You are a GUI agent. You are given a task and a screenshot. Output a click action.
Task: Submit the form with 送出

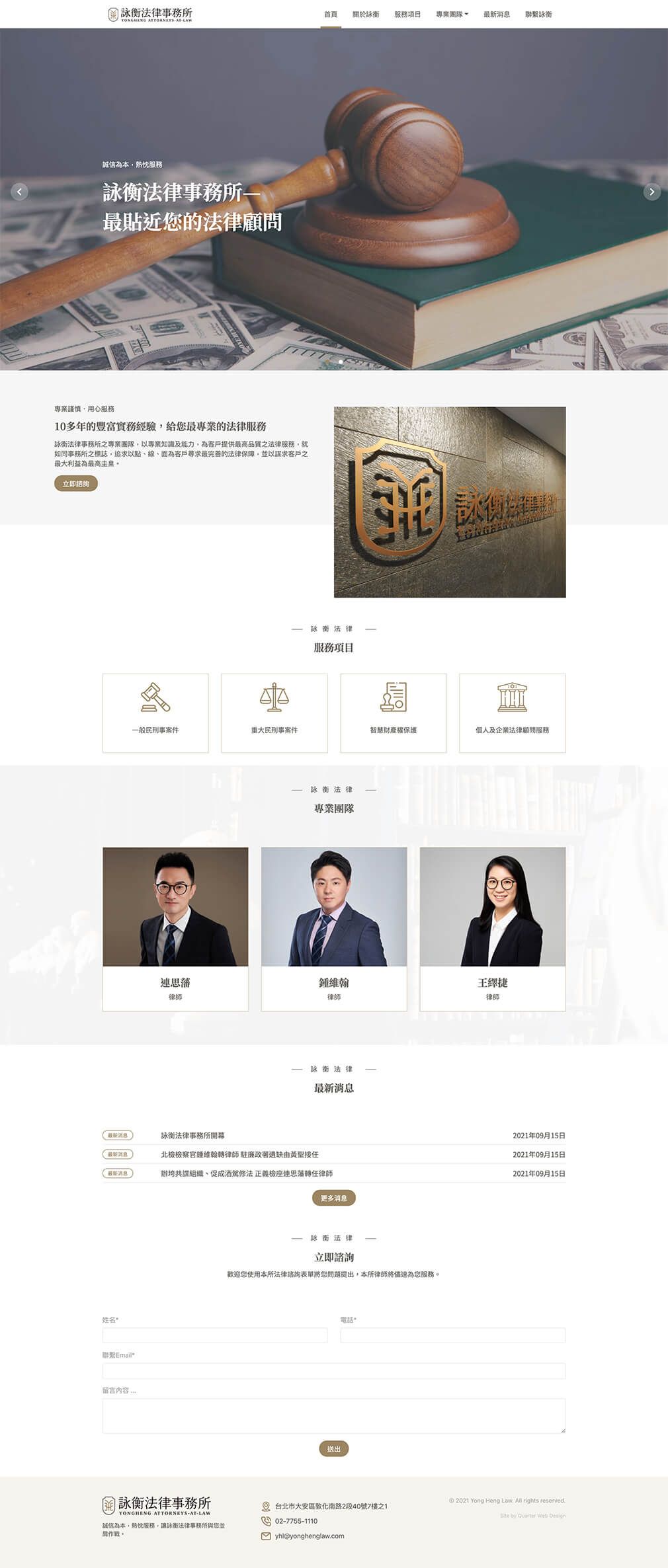(x=334, y=1449)
